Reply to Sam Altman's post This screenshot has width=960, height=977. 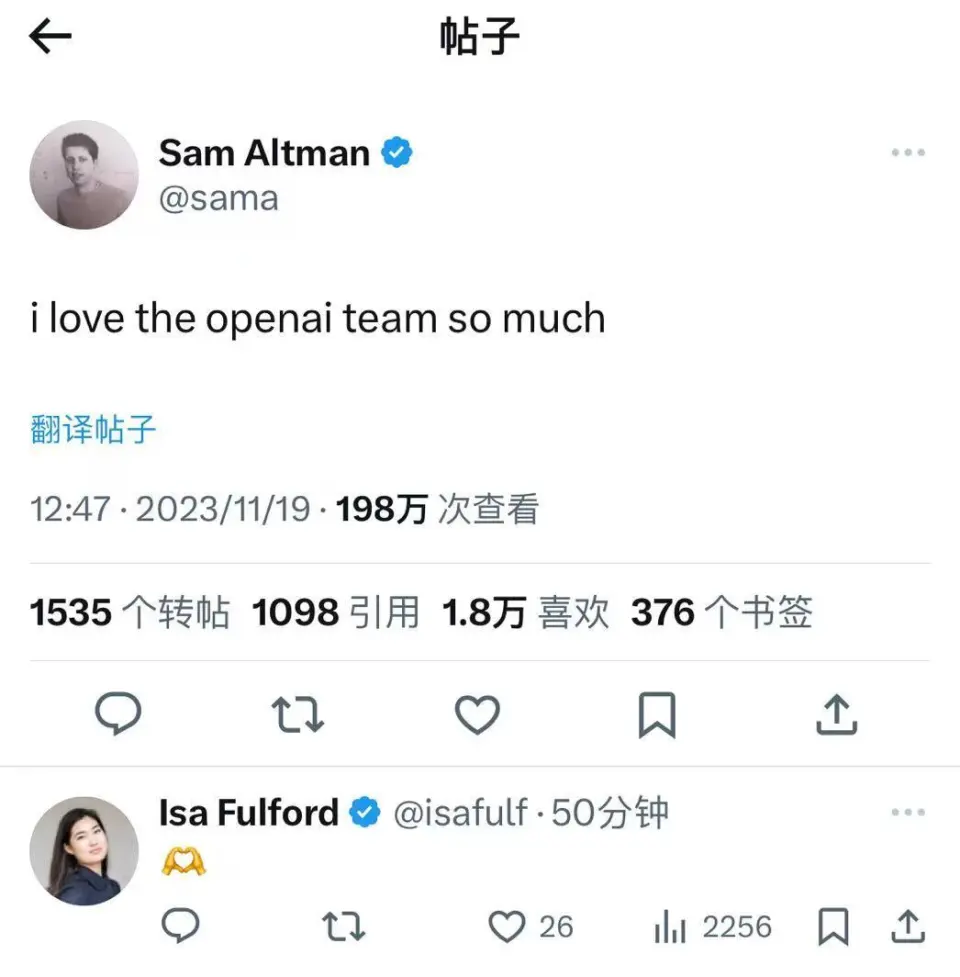pos(118,715)
